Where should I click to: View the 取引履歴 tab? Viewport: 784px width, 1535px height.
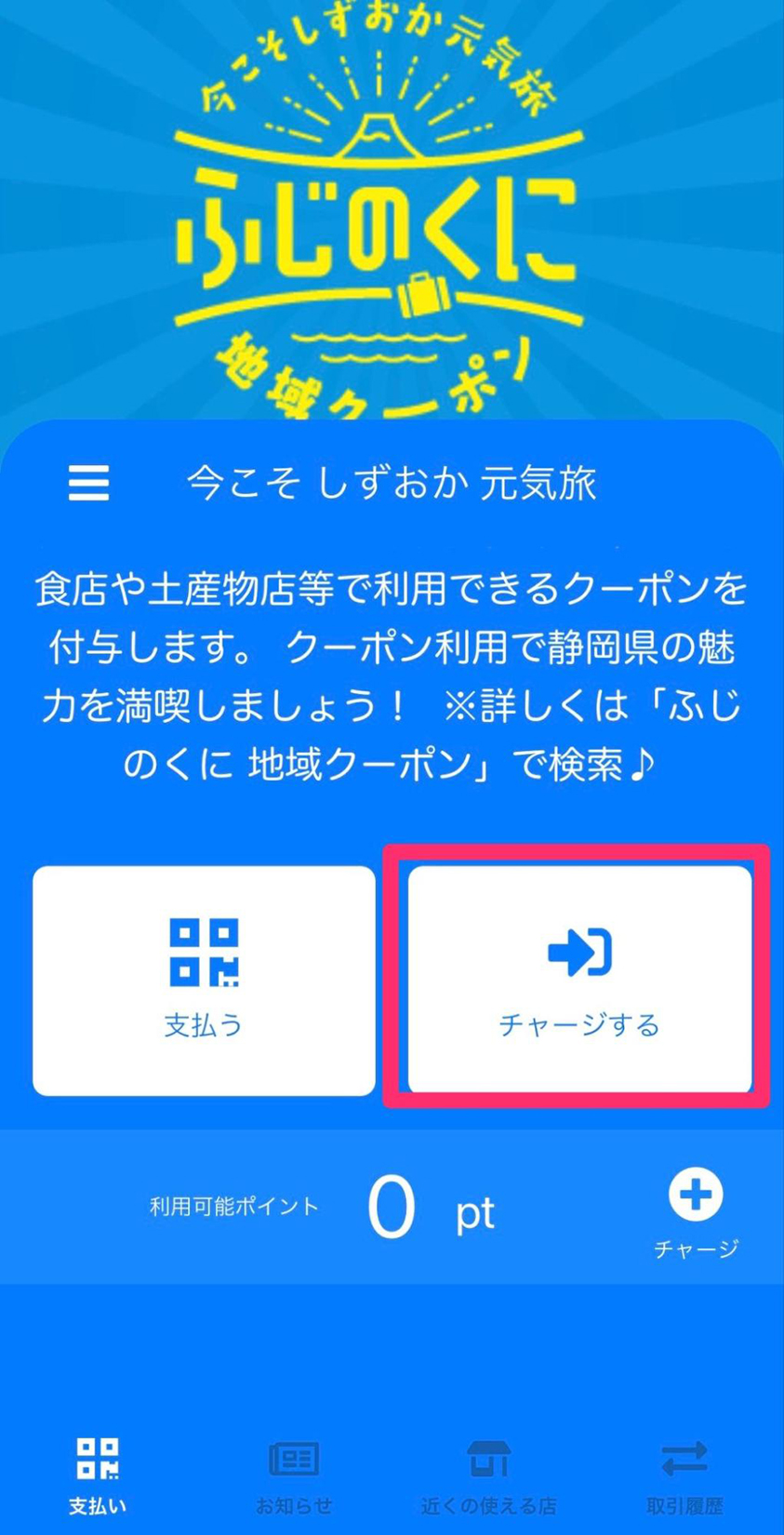684,1475
